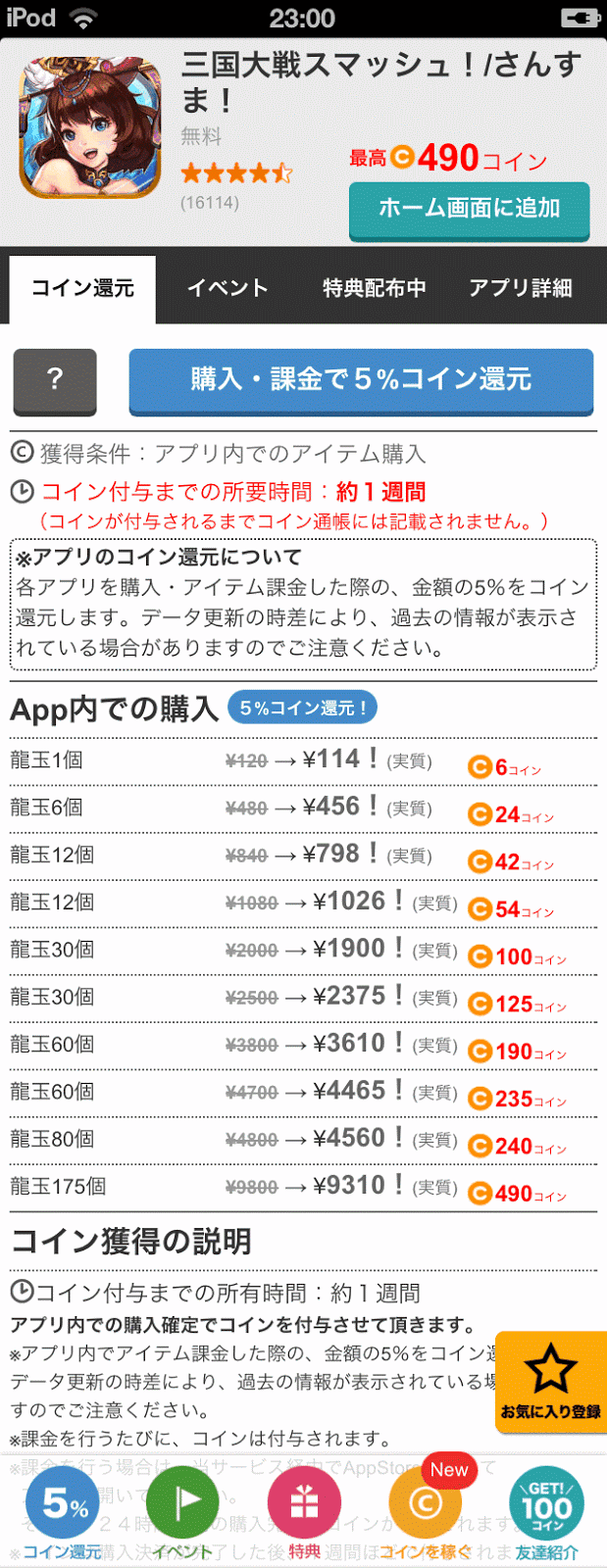Tap the ホーム画面に追加 button
The height and width of the screenshot is (1568, 607).
pos(469,209)
